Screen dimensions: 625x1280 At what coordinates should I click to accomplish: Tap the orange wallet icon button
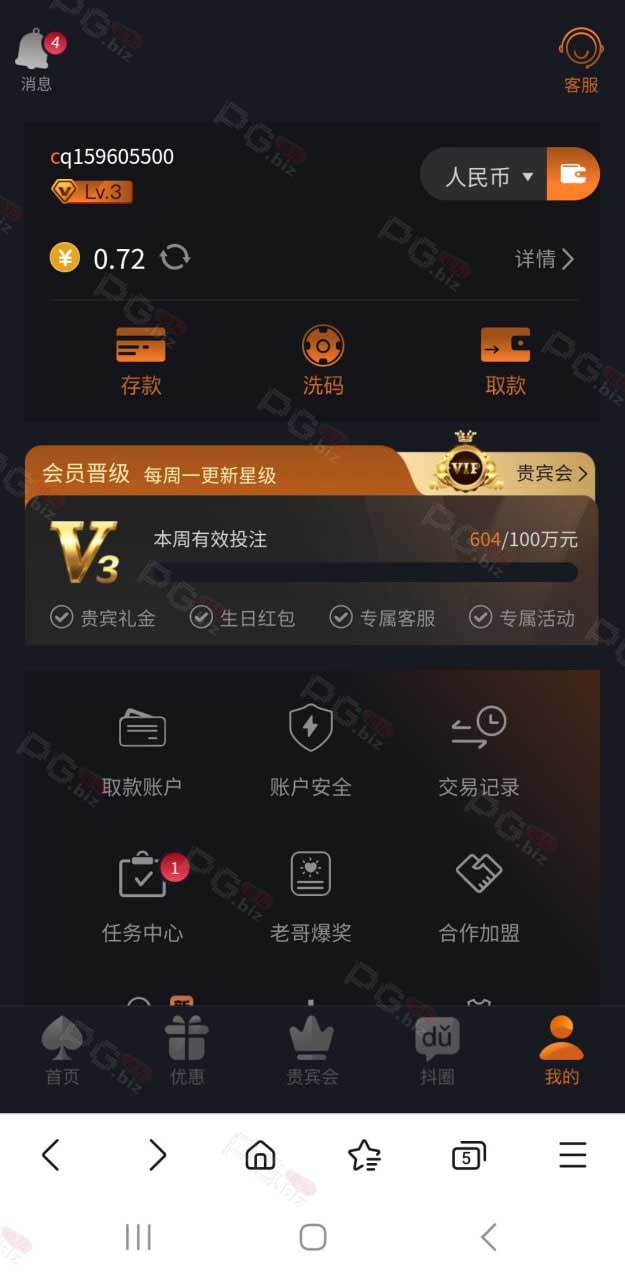[x=573, y=174]
